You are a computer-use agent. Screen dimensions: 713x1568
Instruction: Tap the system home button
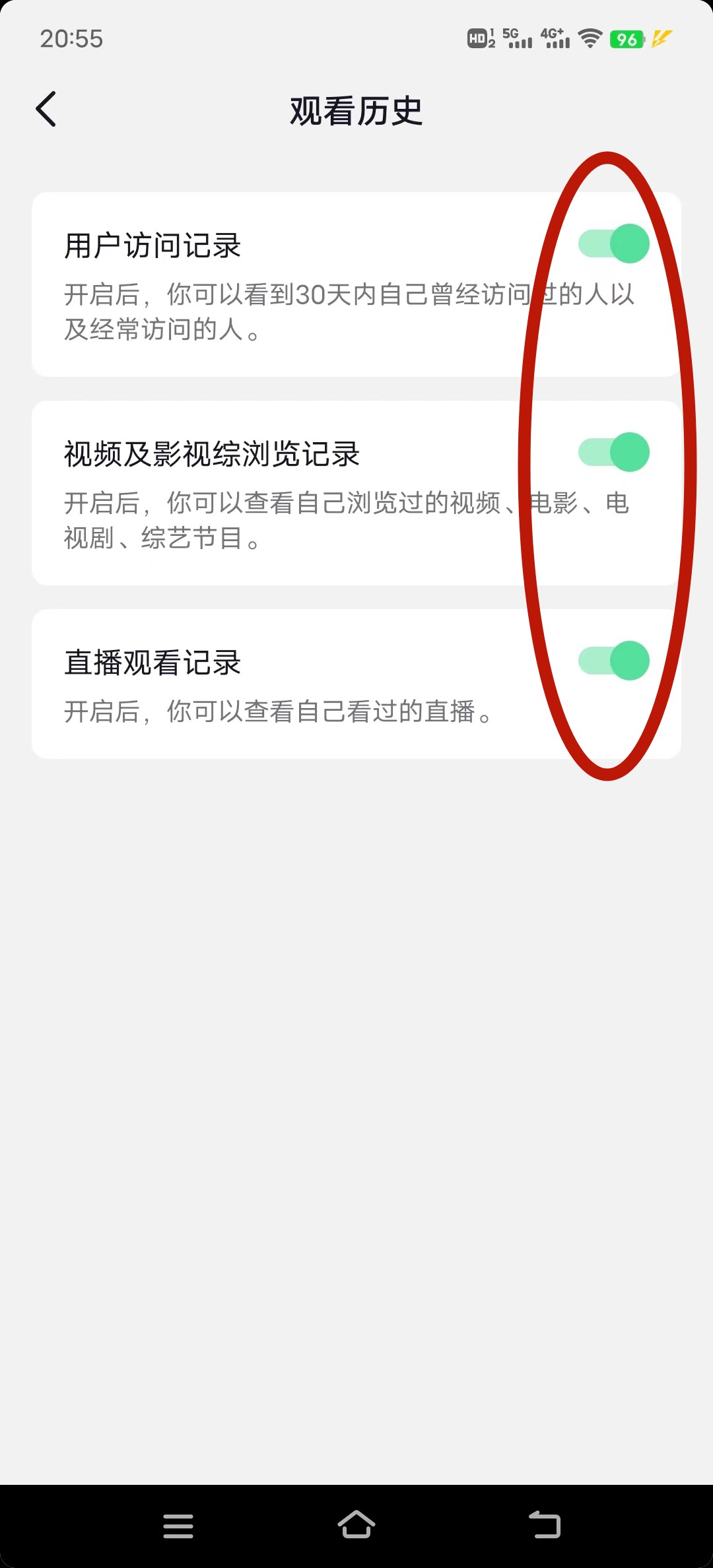[x=356, y=1525]
